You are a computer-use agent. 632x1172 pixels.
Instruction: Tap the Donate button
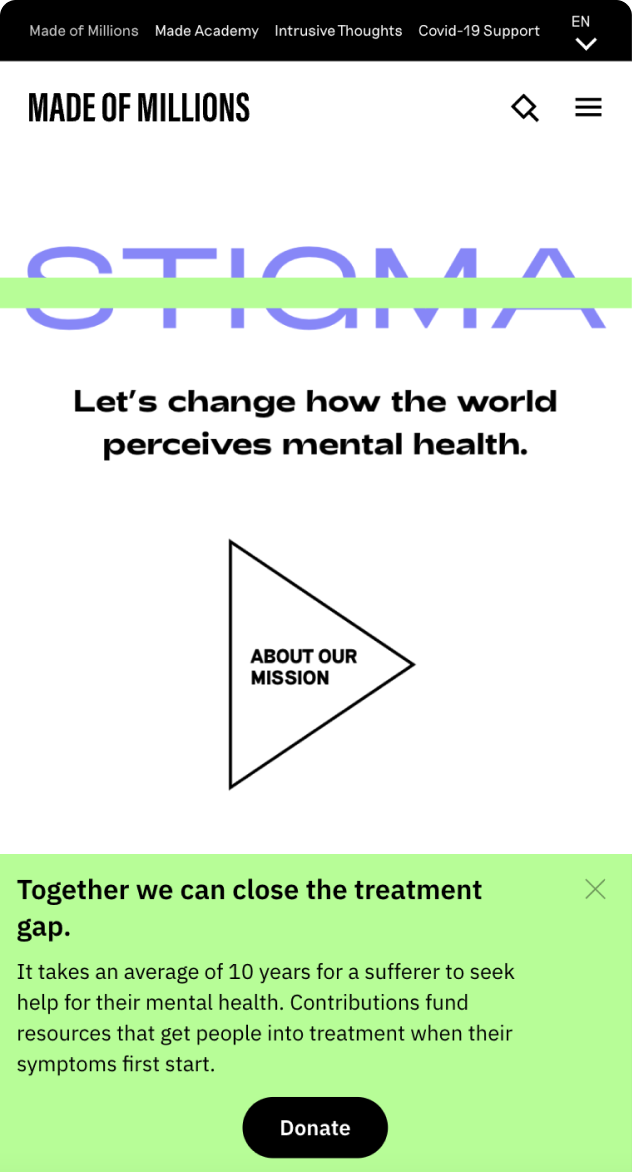(x=315, y=1128)
